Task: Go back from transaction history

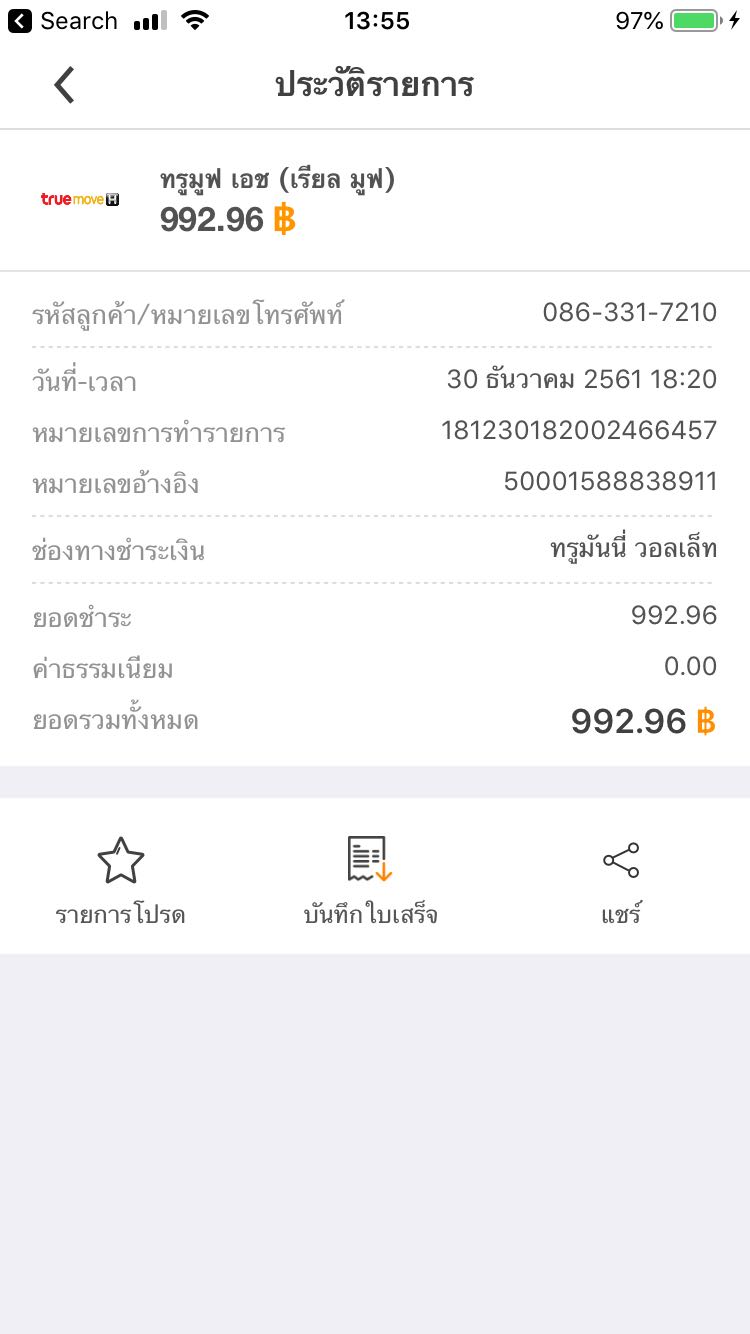Action: (x=65, y=85)
